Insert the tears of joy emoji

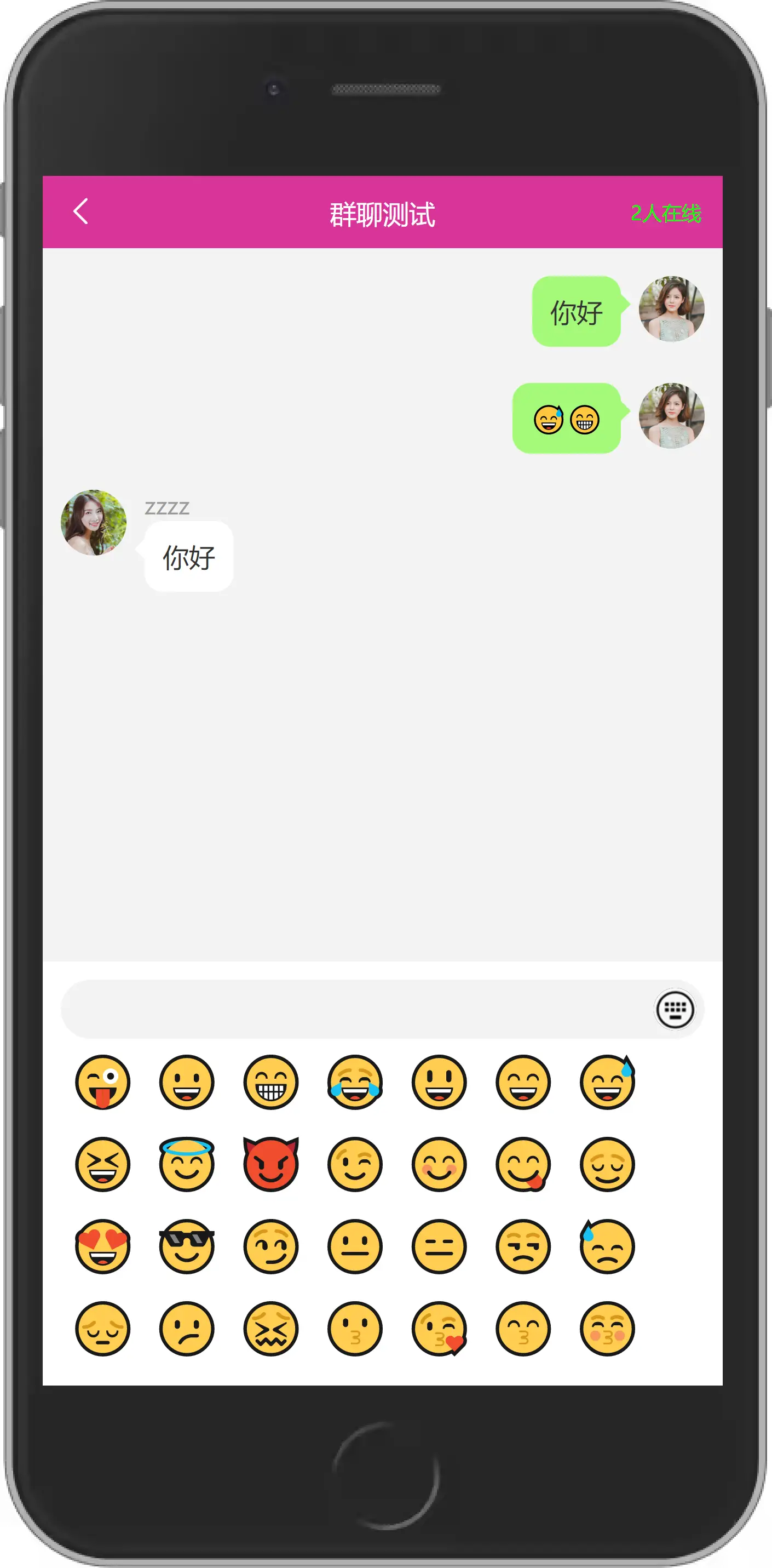(355, 1082)
